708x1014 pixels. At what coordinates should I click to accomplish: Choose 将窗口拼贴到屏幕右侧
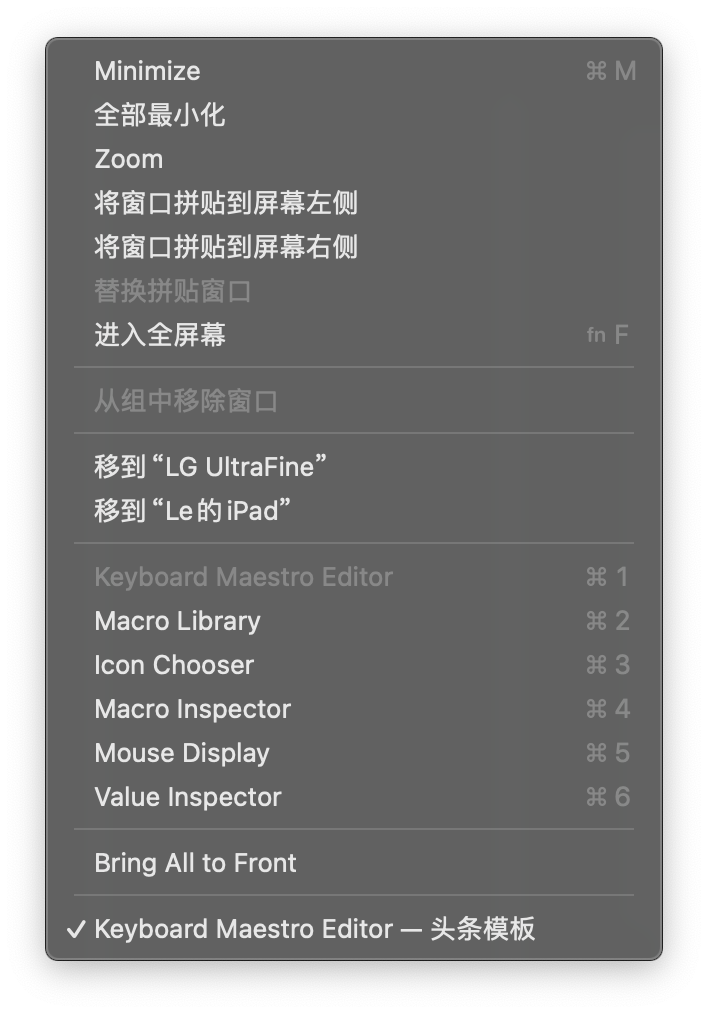coord(226,247)
